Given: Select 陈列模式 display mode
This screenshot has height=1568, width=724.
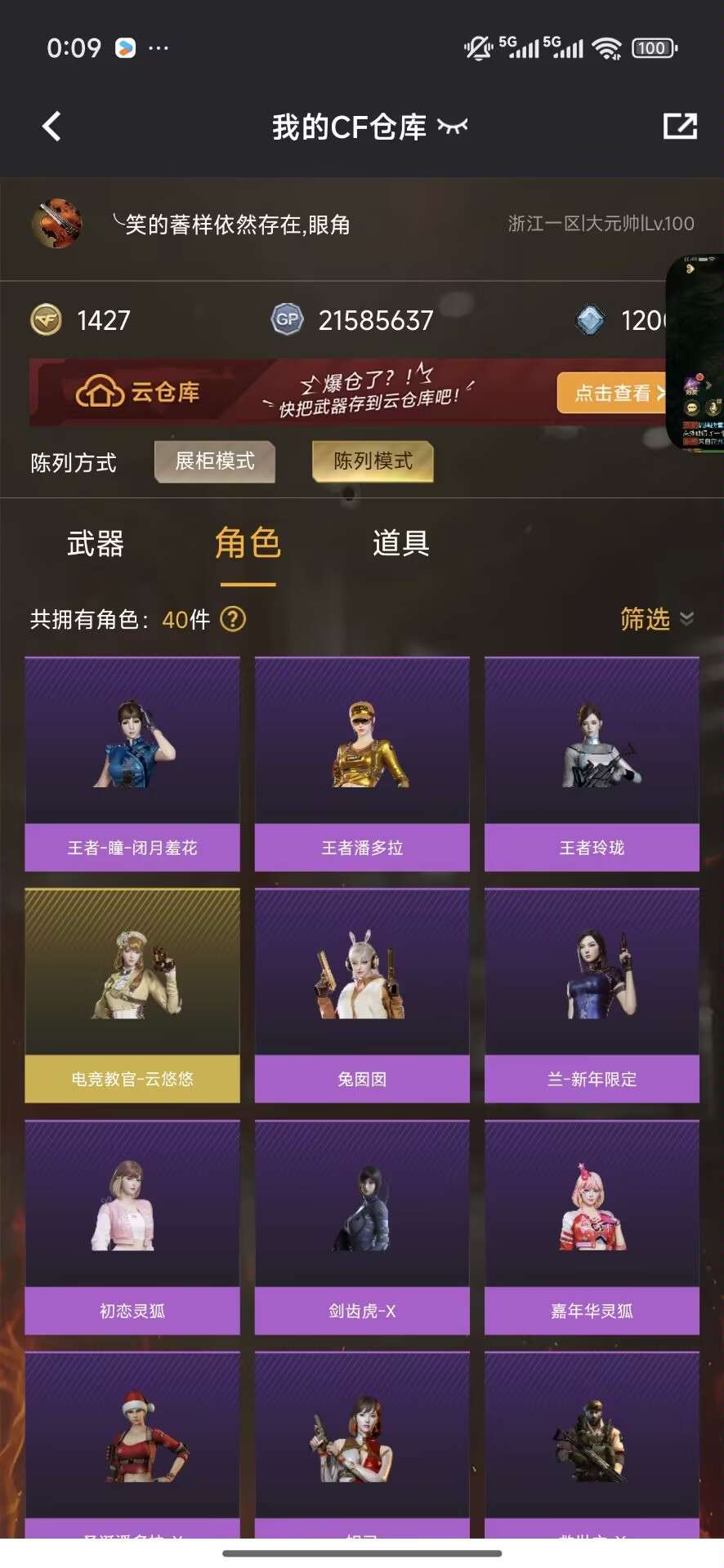Looking at the screenshot, I should [x=373, y=461].
